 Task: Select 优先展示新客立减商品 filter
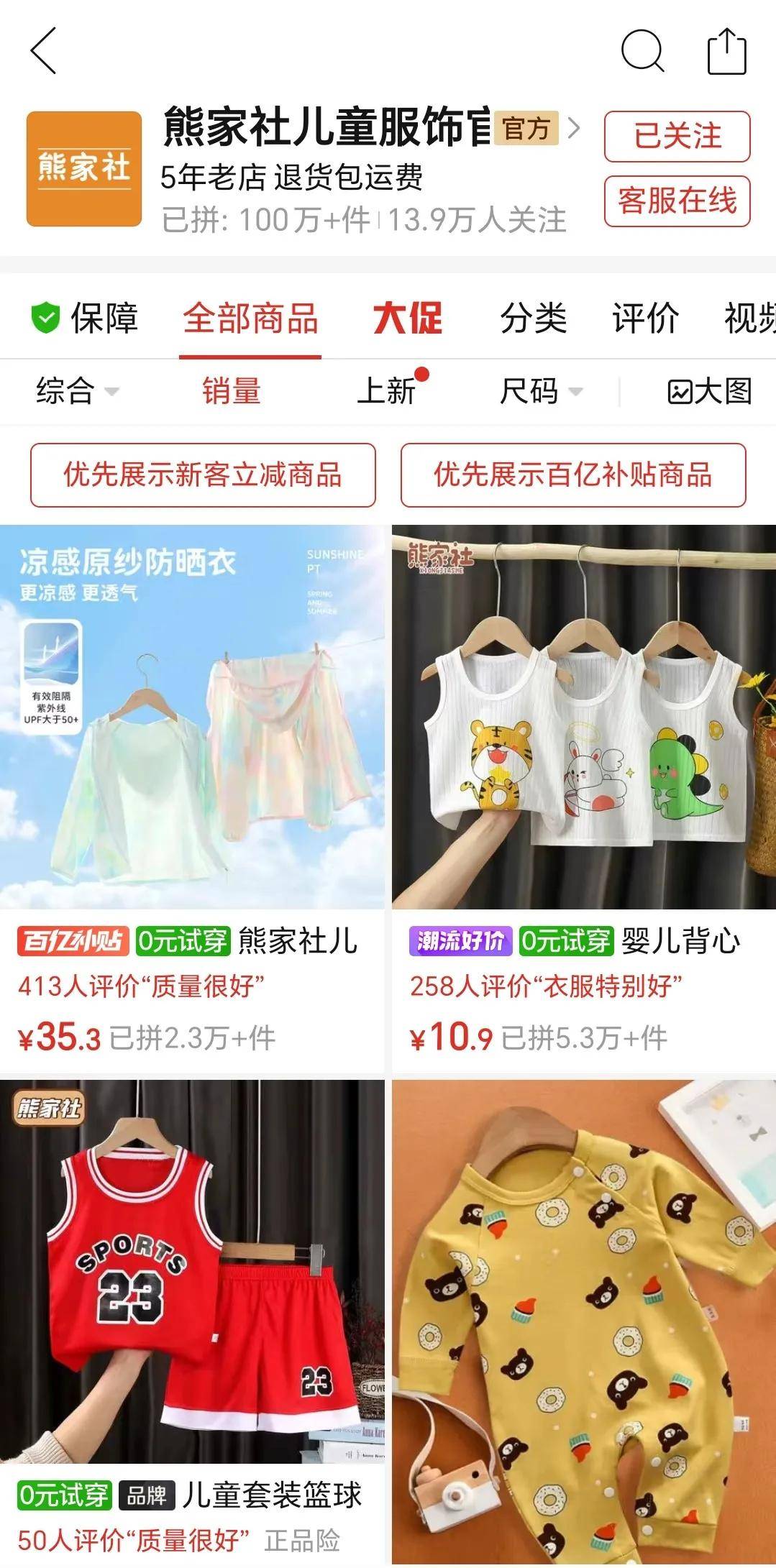(x=203, y=475)
